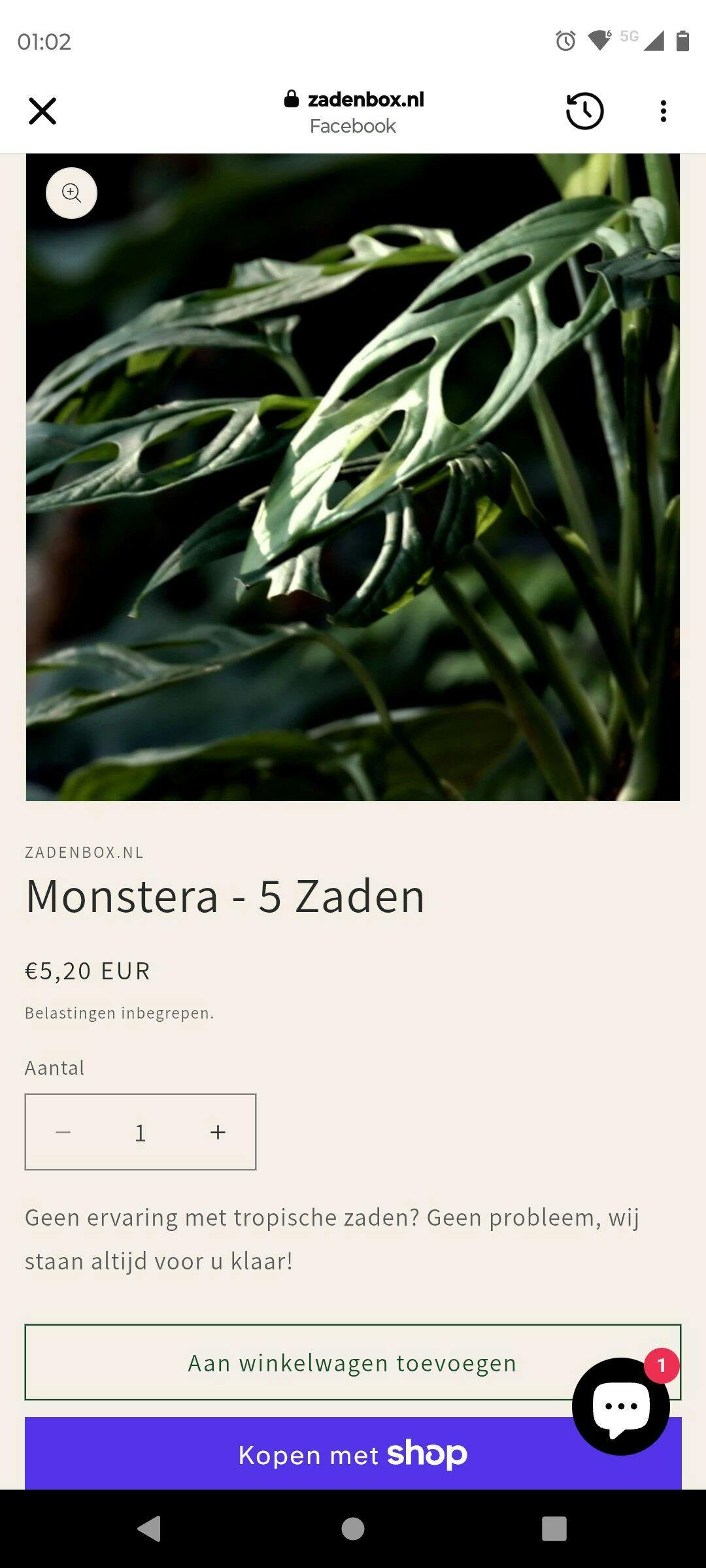Open the three-dot overflow menu

tap(663, 111)
